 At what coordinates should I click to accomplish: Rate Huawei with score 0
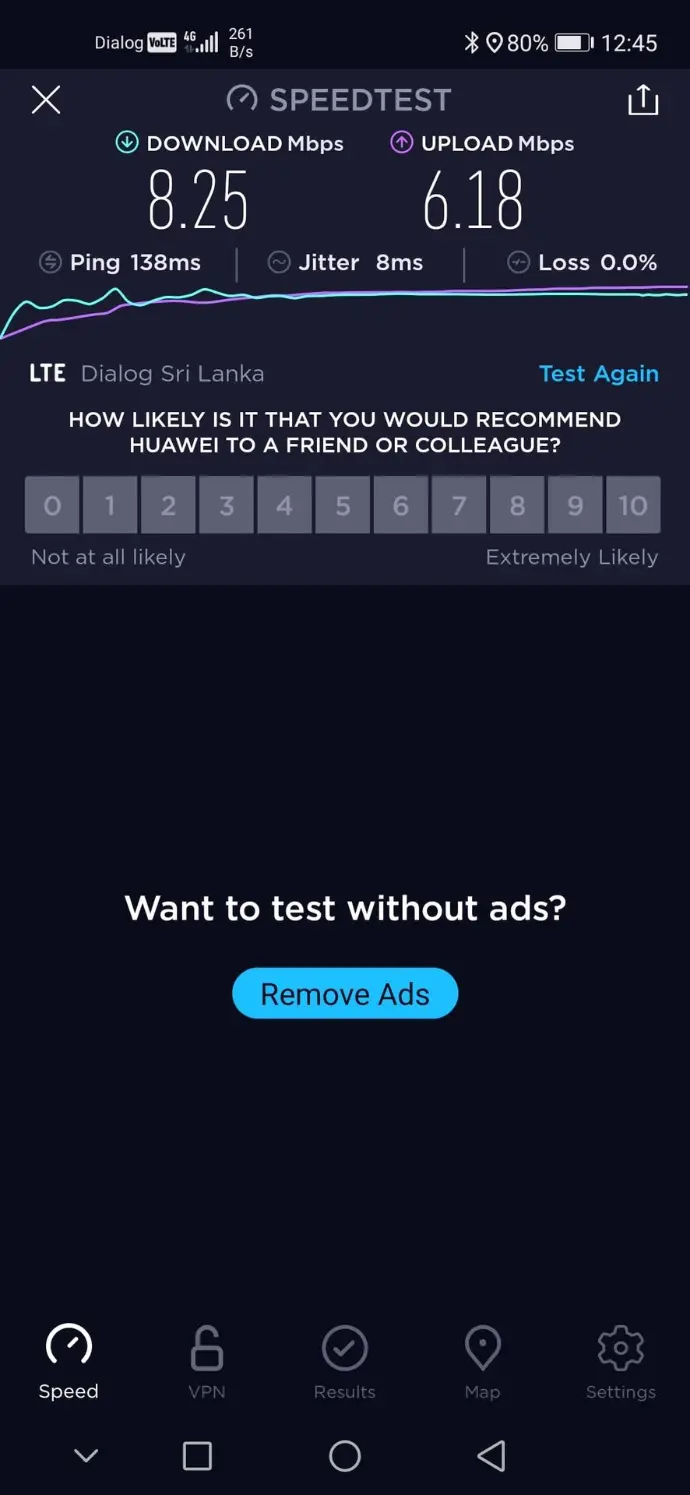coord(52,506)
